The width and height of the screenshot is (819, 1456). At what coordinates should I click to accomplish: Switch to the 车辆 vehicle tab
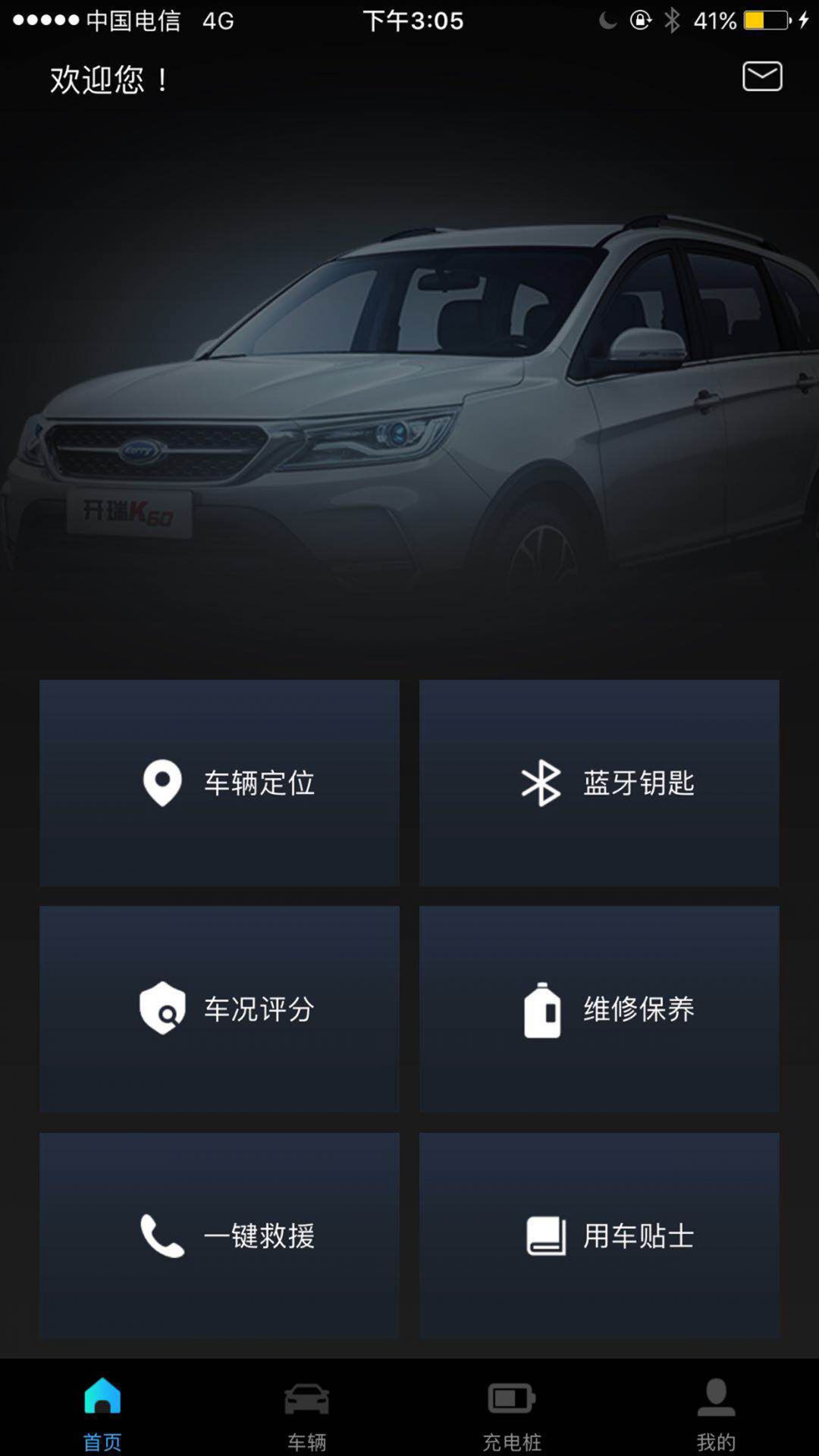307,1410
